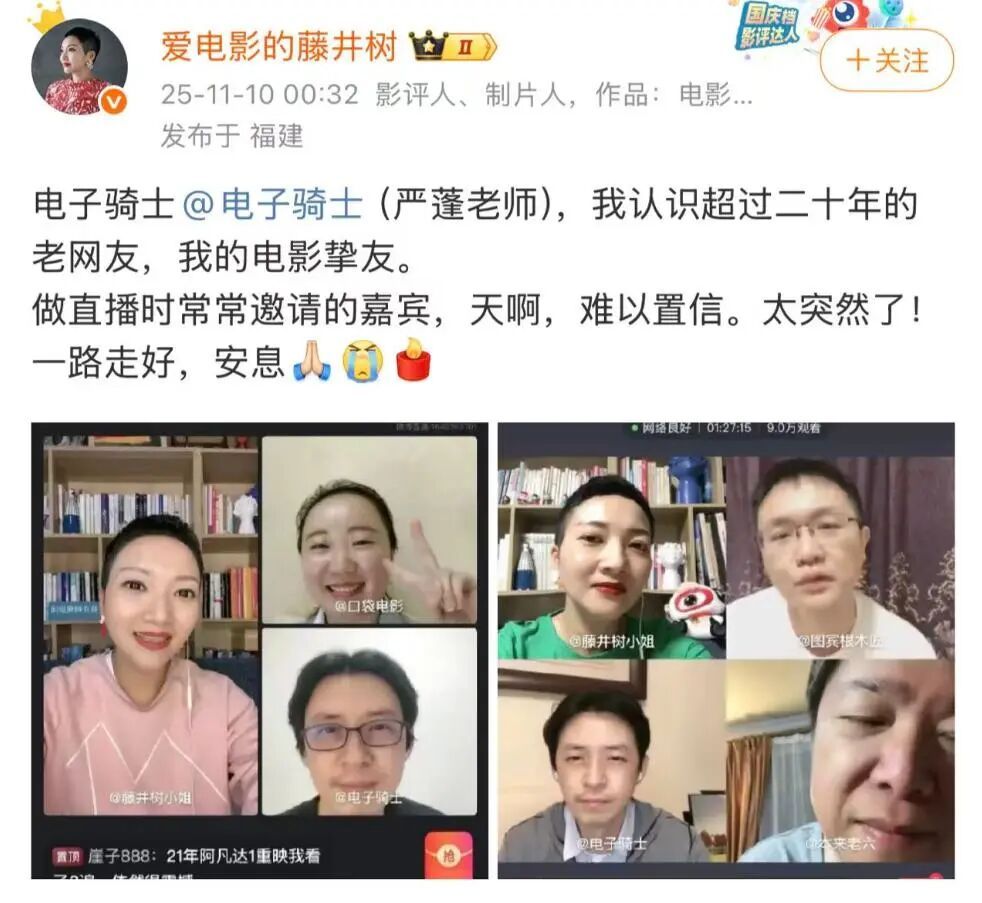Open the poster's profile picture
This screenshot has height=903, width=982.
[79, 67]
